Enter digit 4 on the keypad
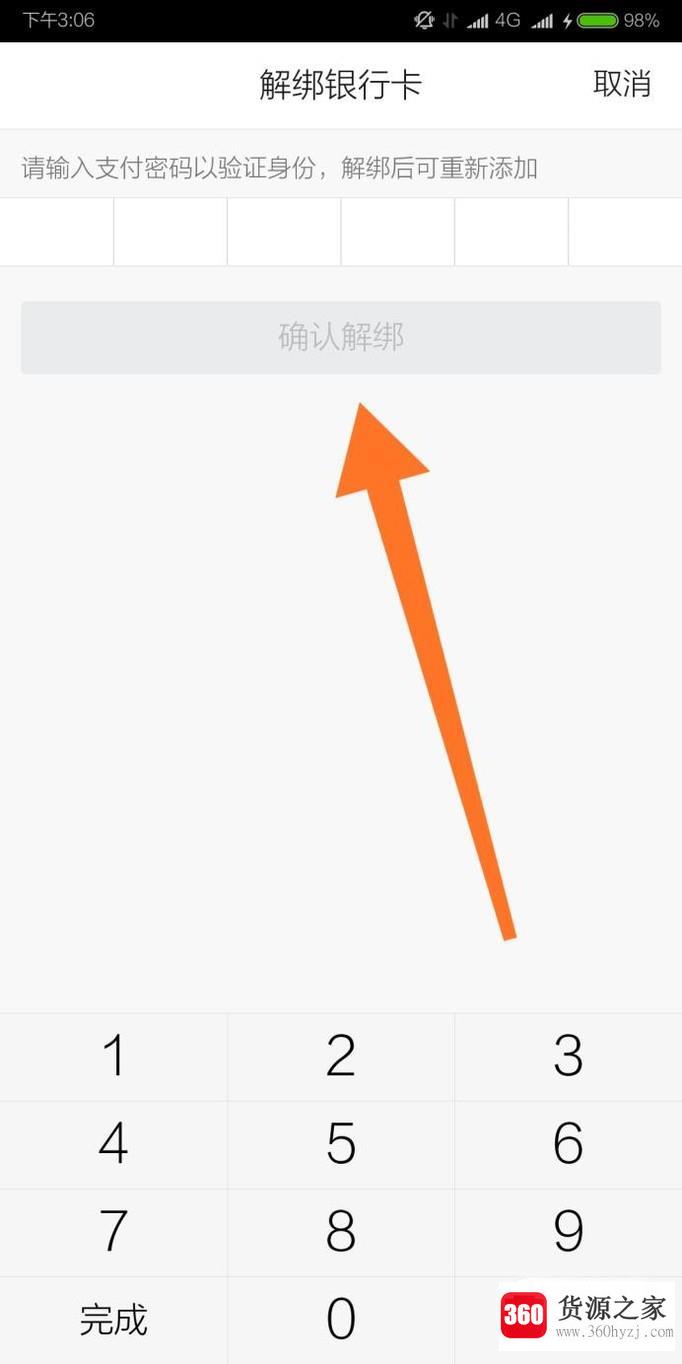 pos(114,1144)
